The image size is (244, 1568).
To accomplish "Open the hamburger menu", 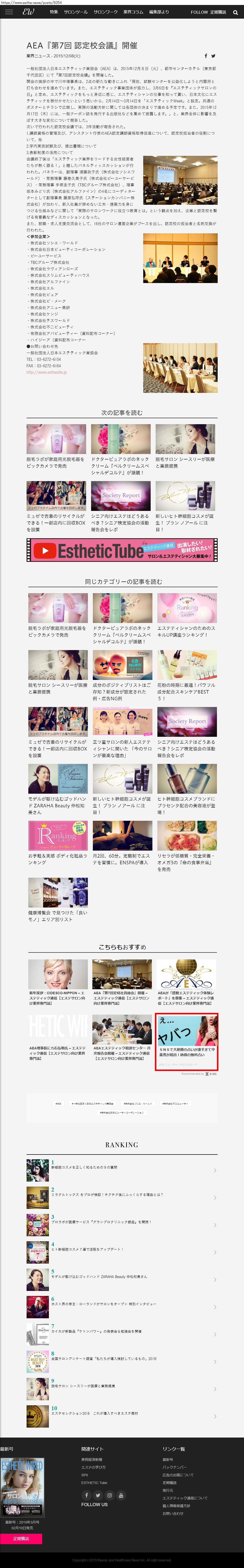I will tap(8, 12).
